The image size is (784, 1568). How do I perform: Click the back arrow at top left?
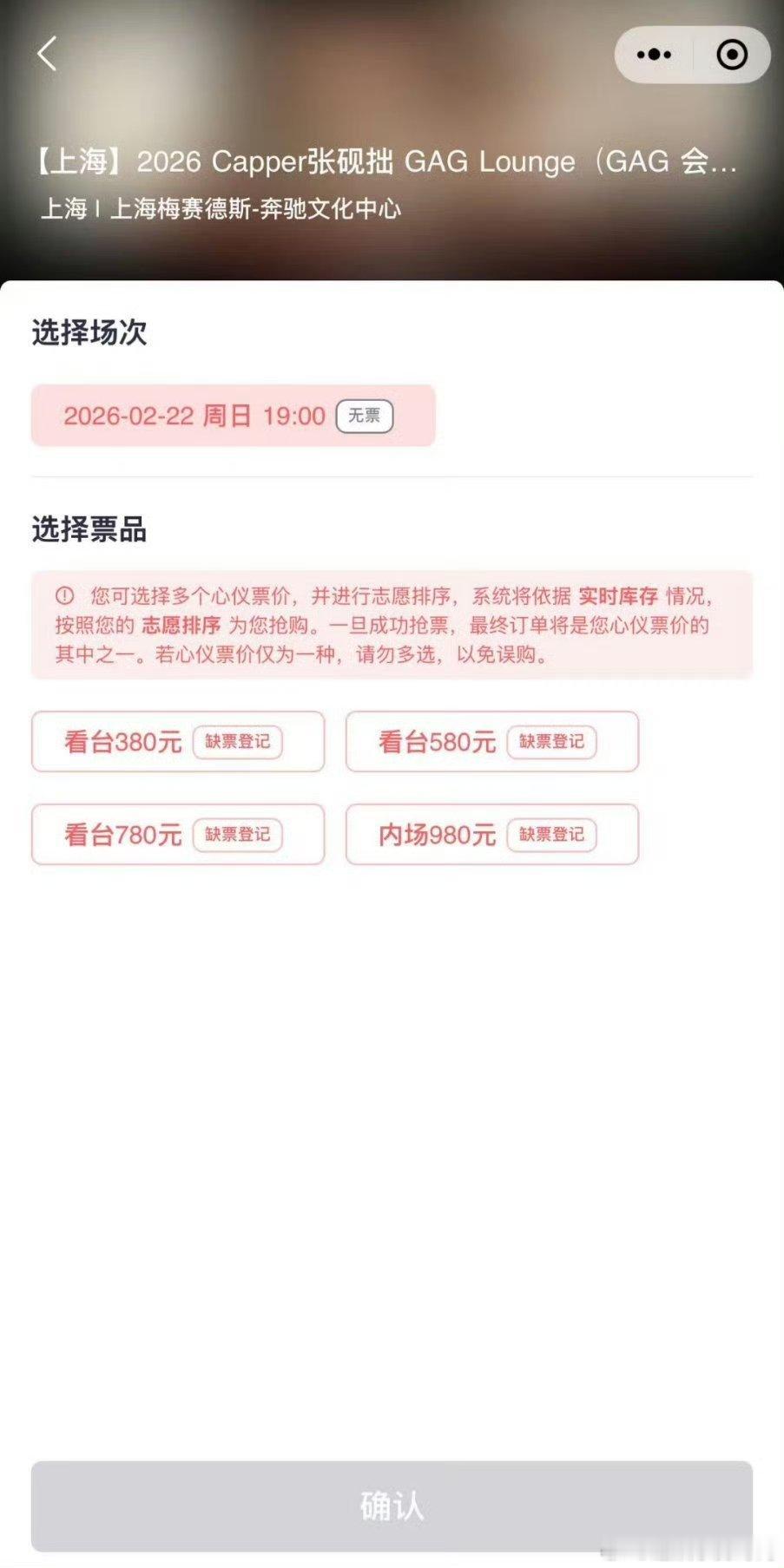click(48, 54)
